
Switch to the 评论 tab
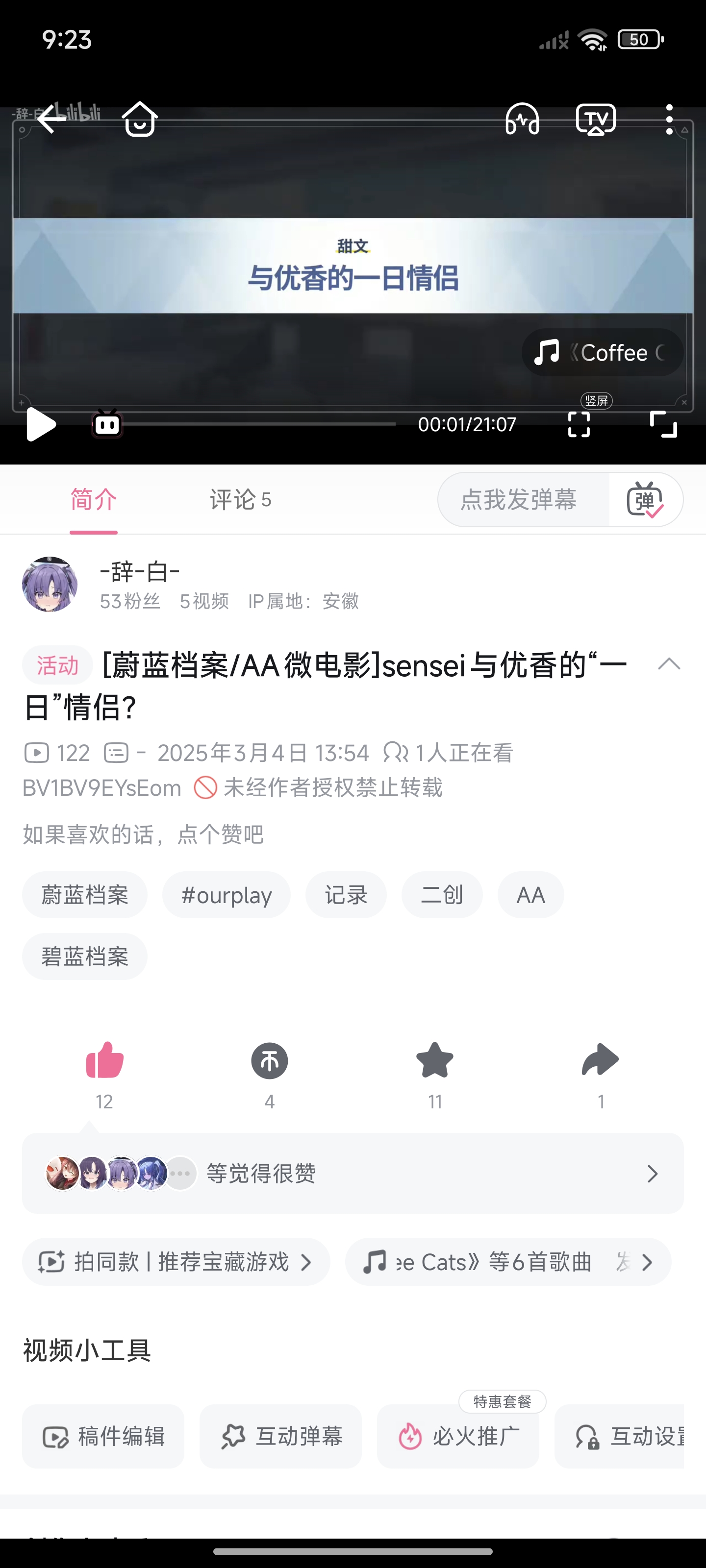240,500
